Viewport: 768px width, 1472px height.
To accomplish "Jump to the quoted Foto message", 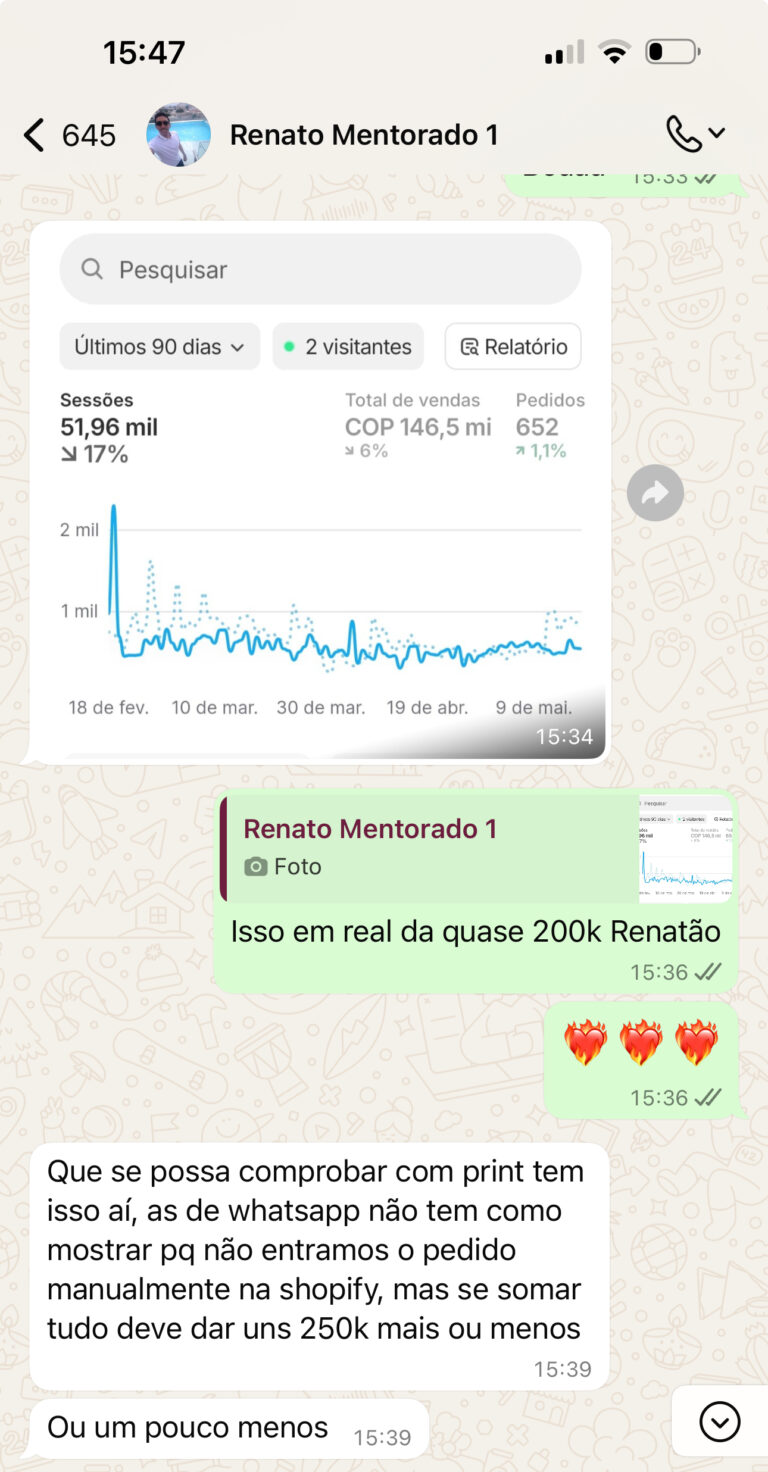I will click(x=476, y=848).
